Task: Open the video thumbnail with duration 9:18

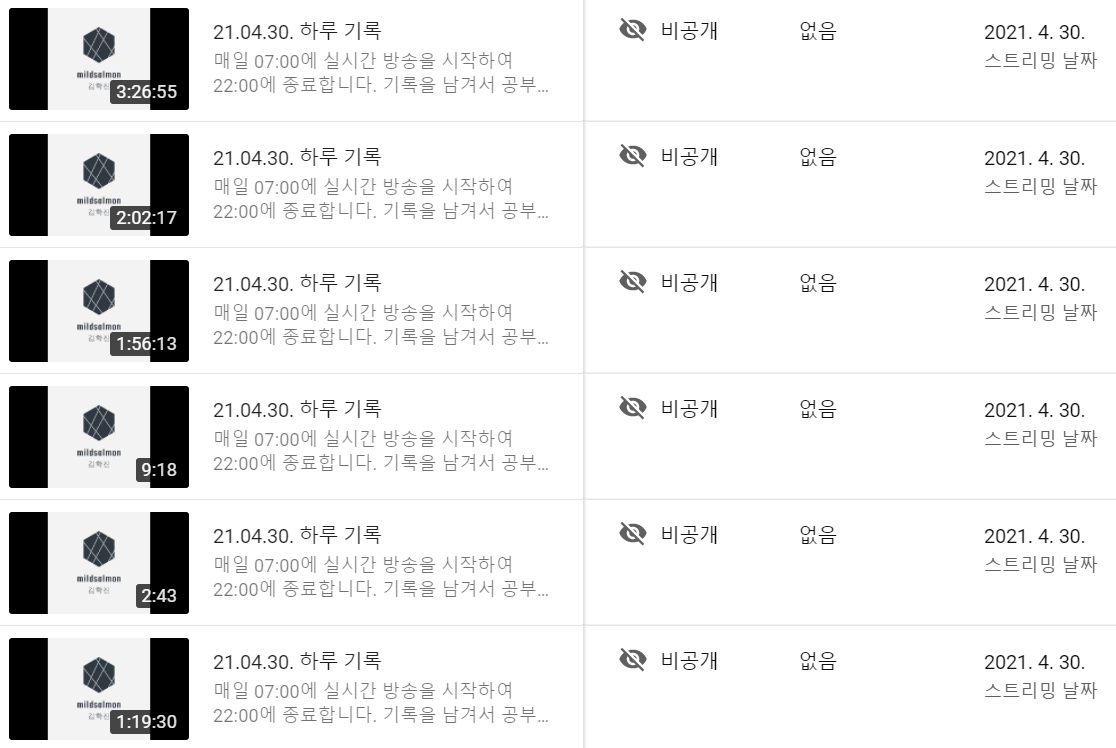Action: coord(99,437)
